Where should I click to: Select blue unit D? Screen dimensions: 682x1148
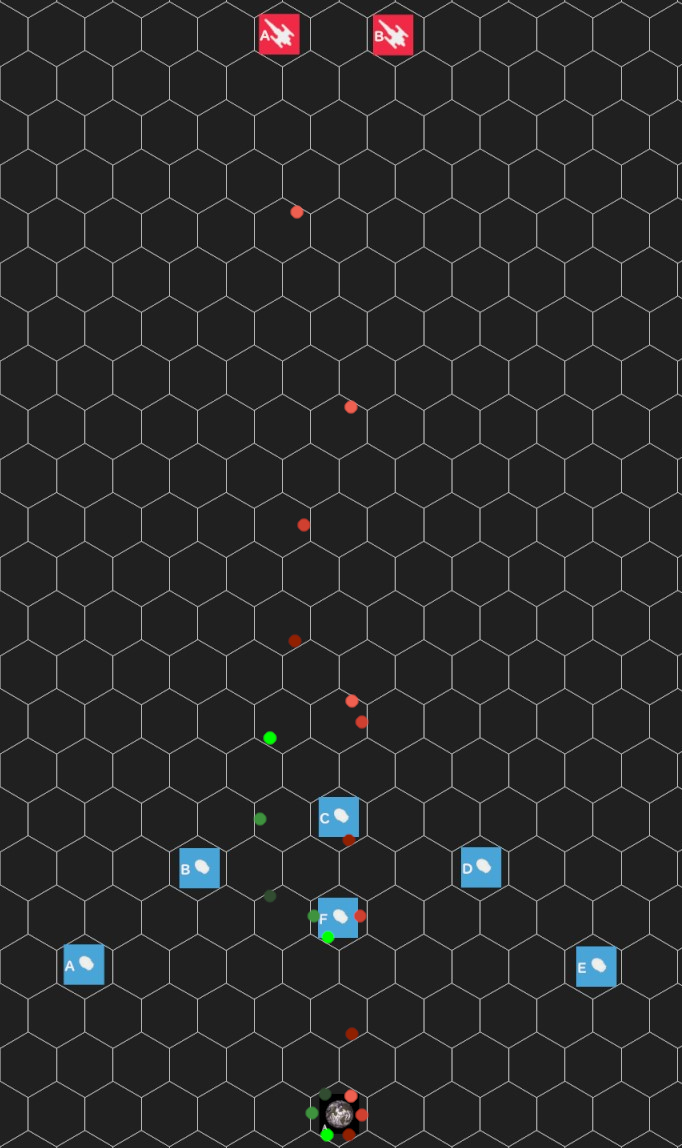[481, 867]
